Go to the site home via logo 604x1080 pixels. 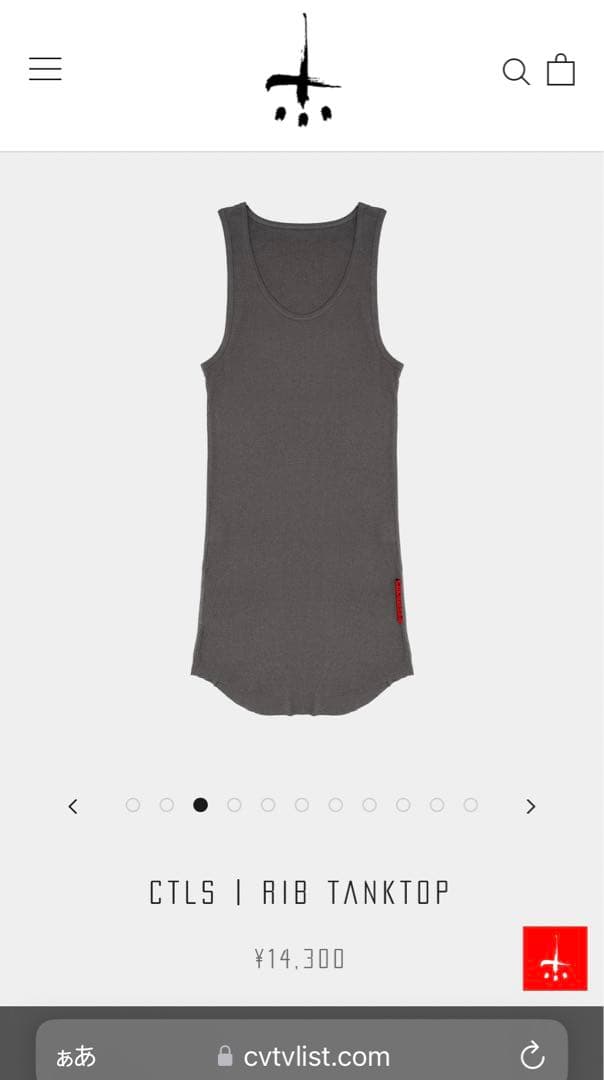click(302, 71)
